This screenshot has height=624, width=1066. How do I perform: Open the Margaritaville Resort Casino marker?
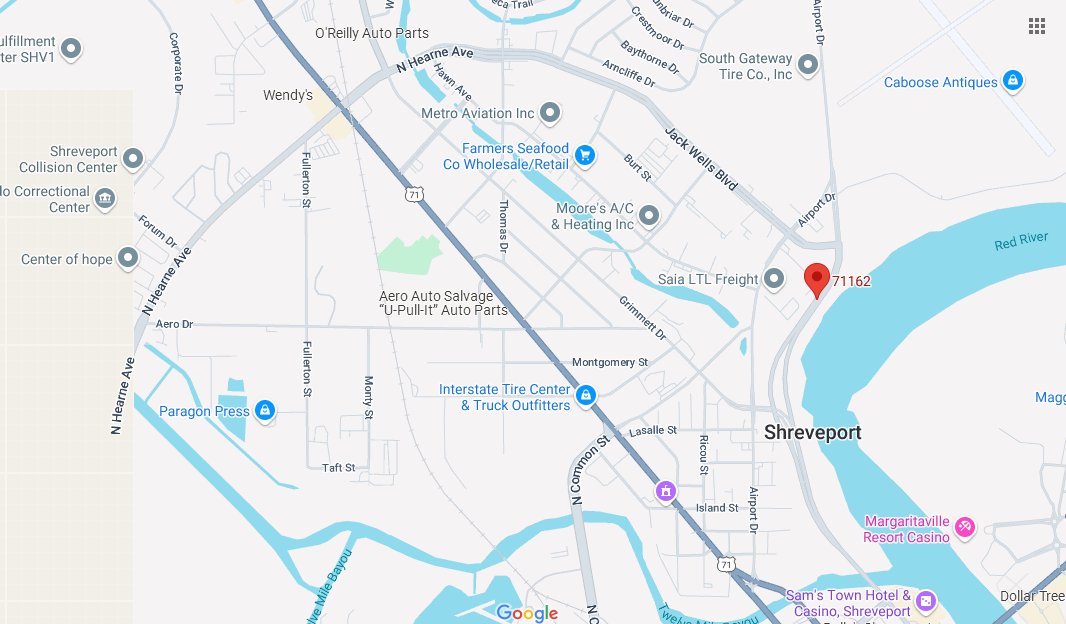pos(964,527)
